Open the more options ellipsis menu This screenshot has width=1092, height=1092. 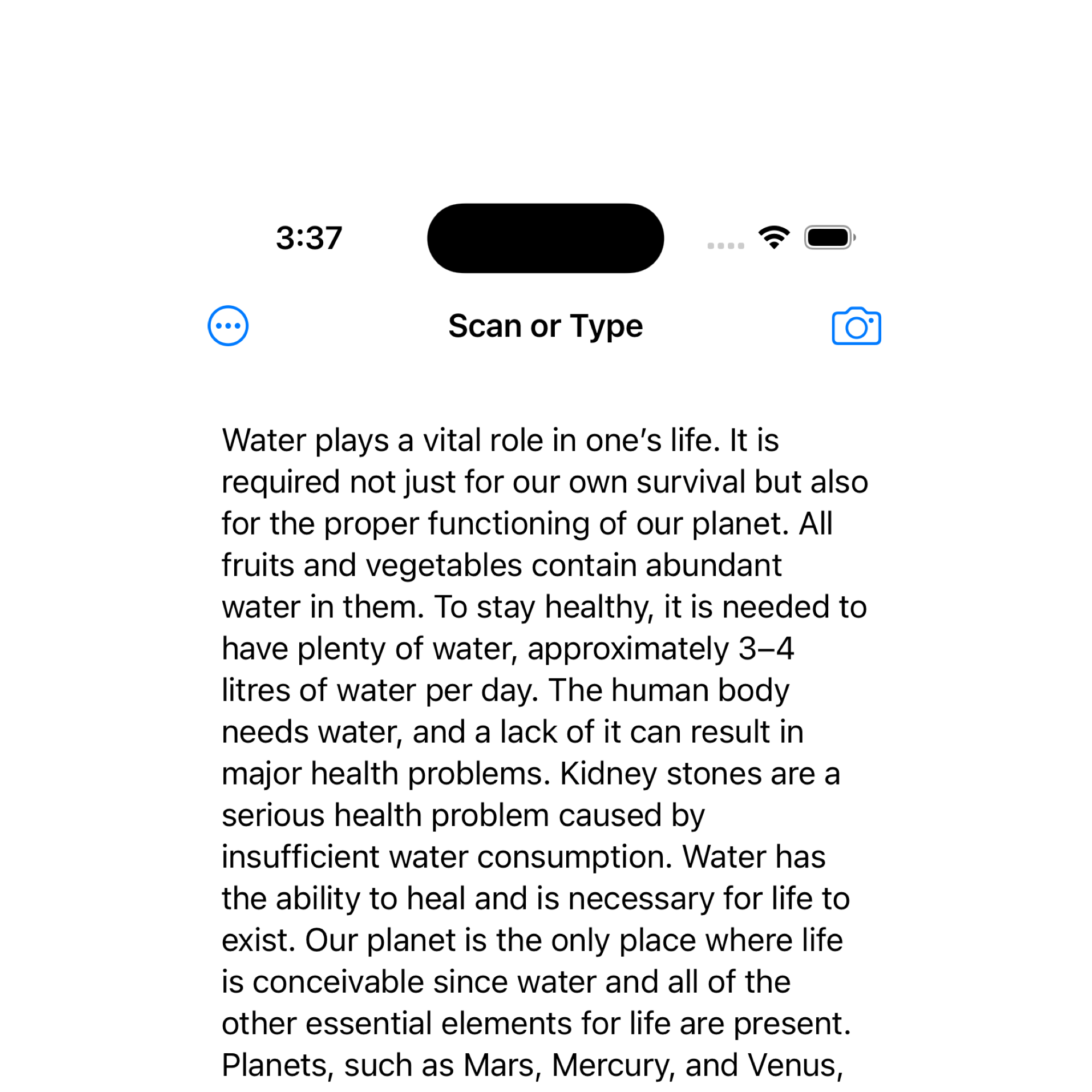click(228, 326)
